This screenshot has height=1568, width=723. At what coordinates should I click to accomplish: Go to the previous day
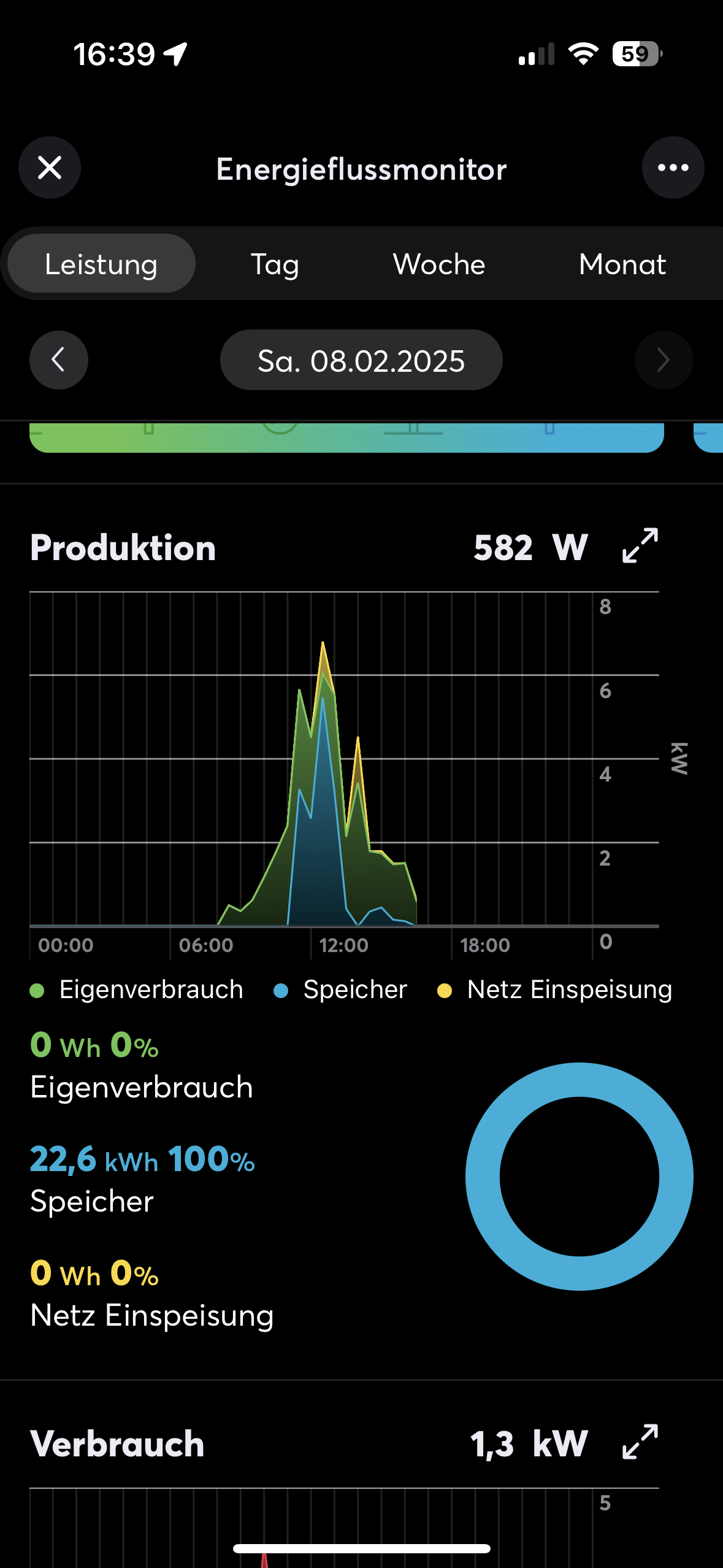59,360
